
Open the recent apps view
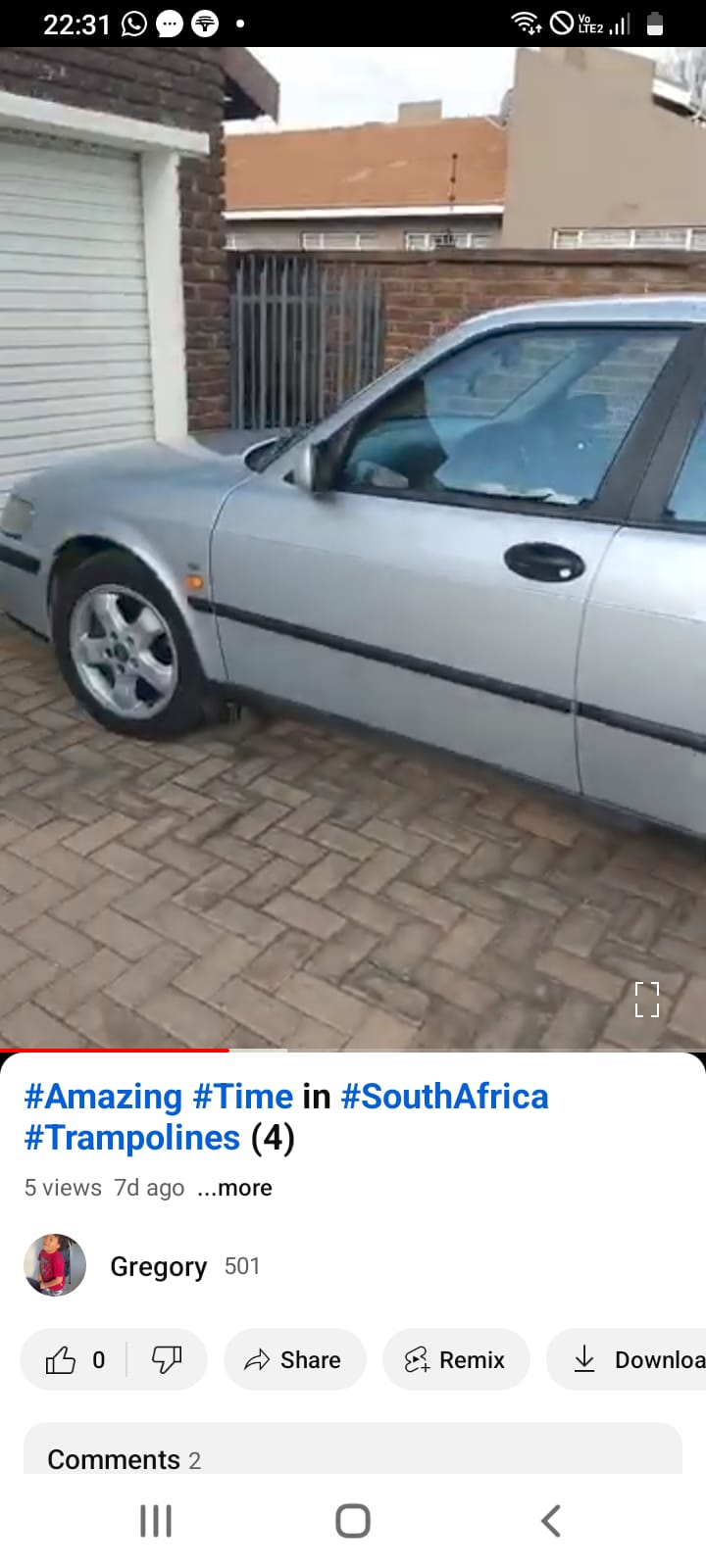click(x=156, y=1521)
